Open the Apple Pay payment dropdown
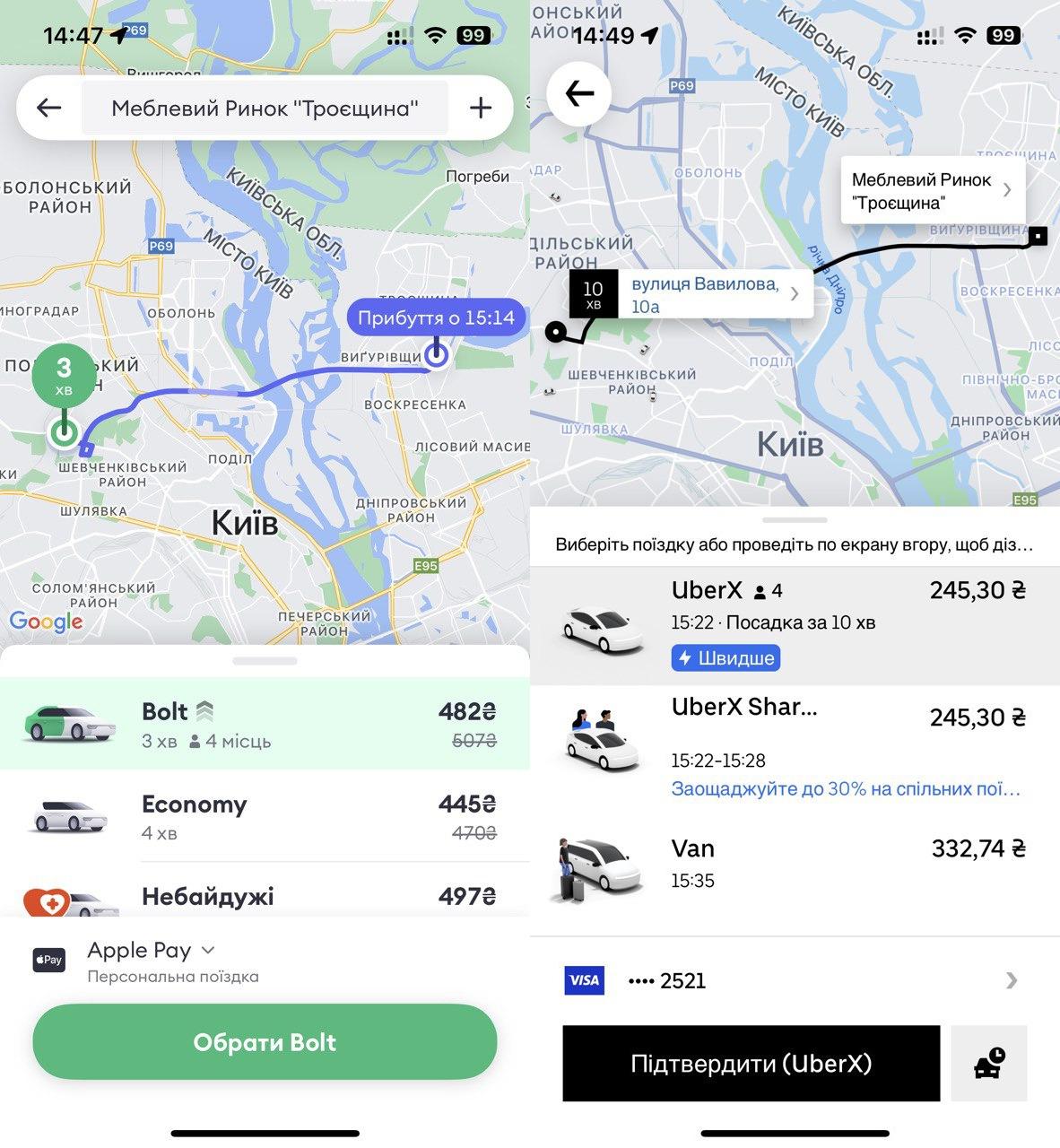Viewport: 1060px width, 1148px height. pos(151,951)
